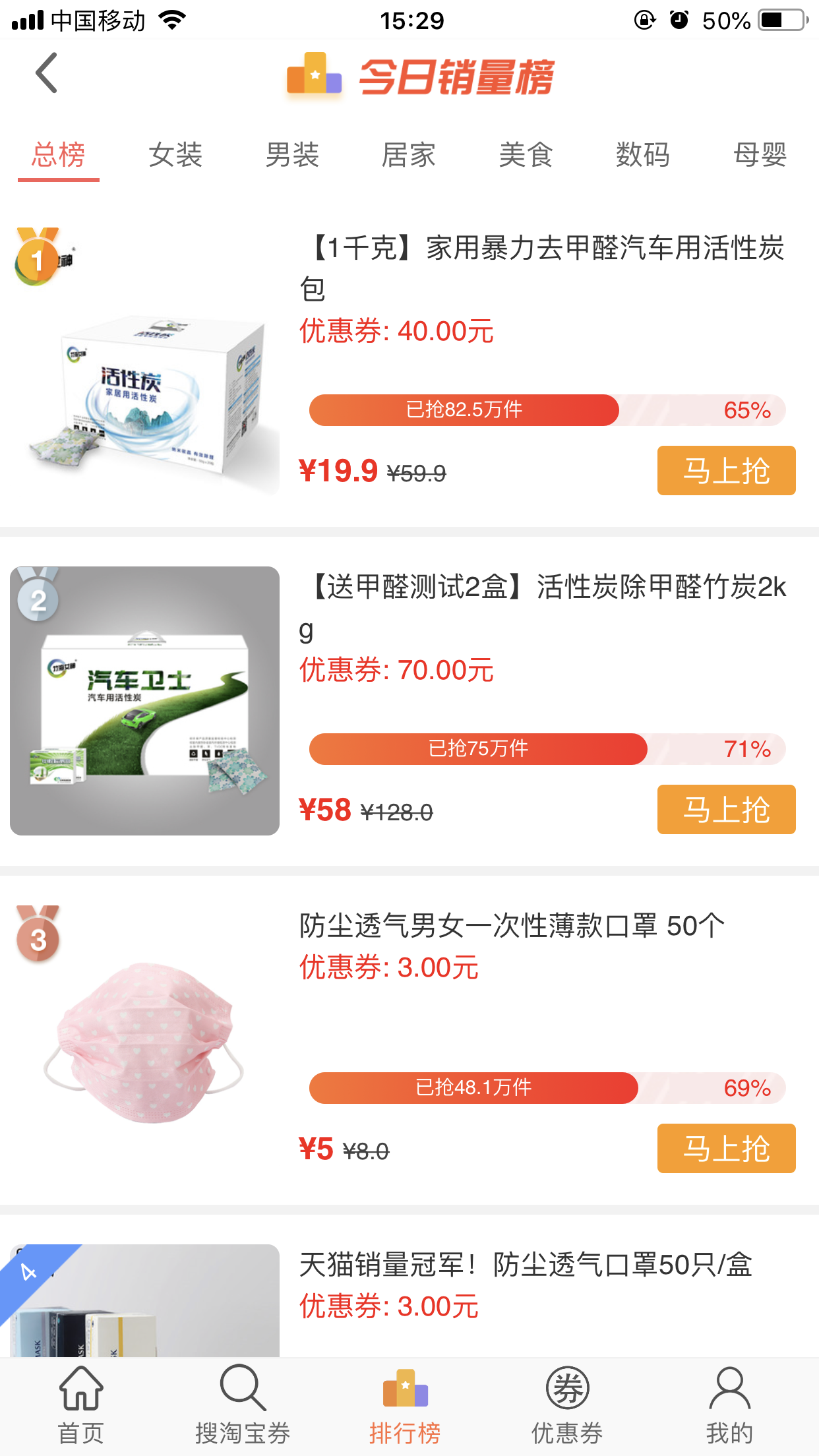This screenshot has height=1456, width=819.
Task: Open the 居家 category tab
Action: pyautogui.click(x=409, y=156)
